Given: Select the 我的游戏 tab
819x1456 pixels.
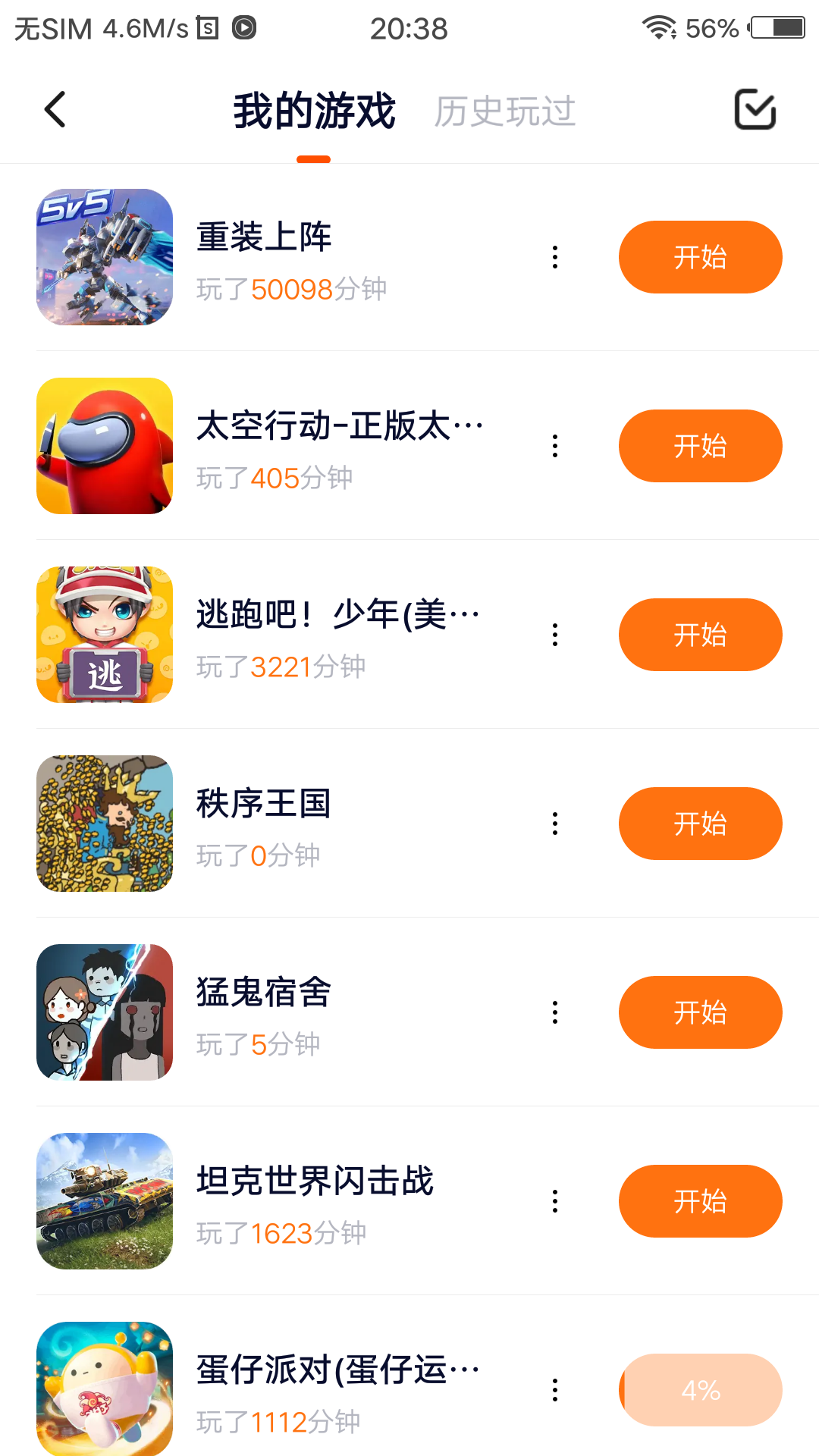Looking at the screenshot, I should point(314,111).
